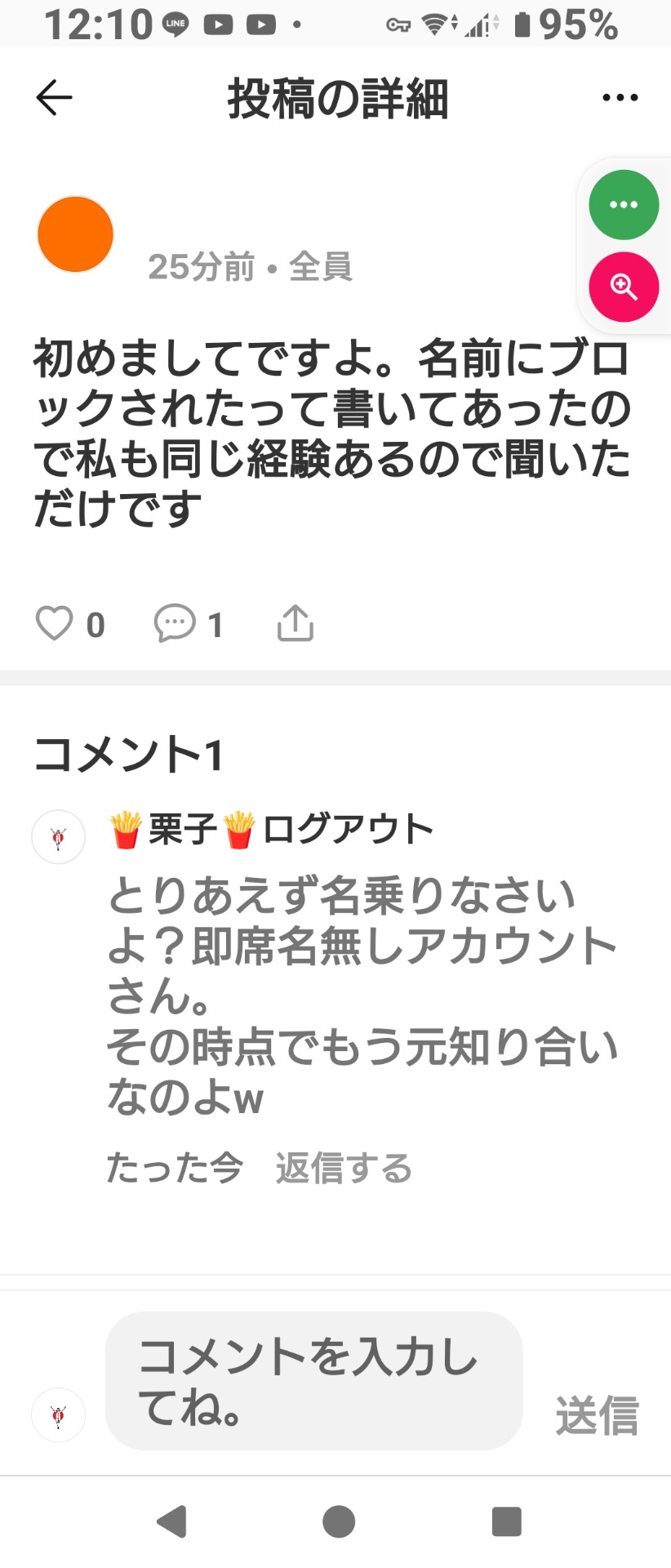Tap the back arrow to leave post details
Screen dimensions: 671x1568
tap(52, 96)
